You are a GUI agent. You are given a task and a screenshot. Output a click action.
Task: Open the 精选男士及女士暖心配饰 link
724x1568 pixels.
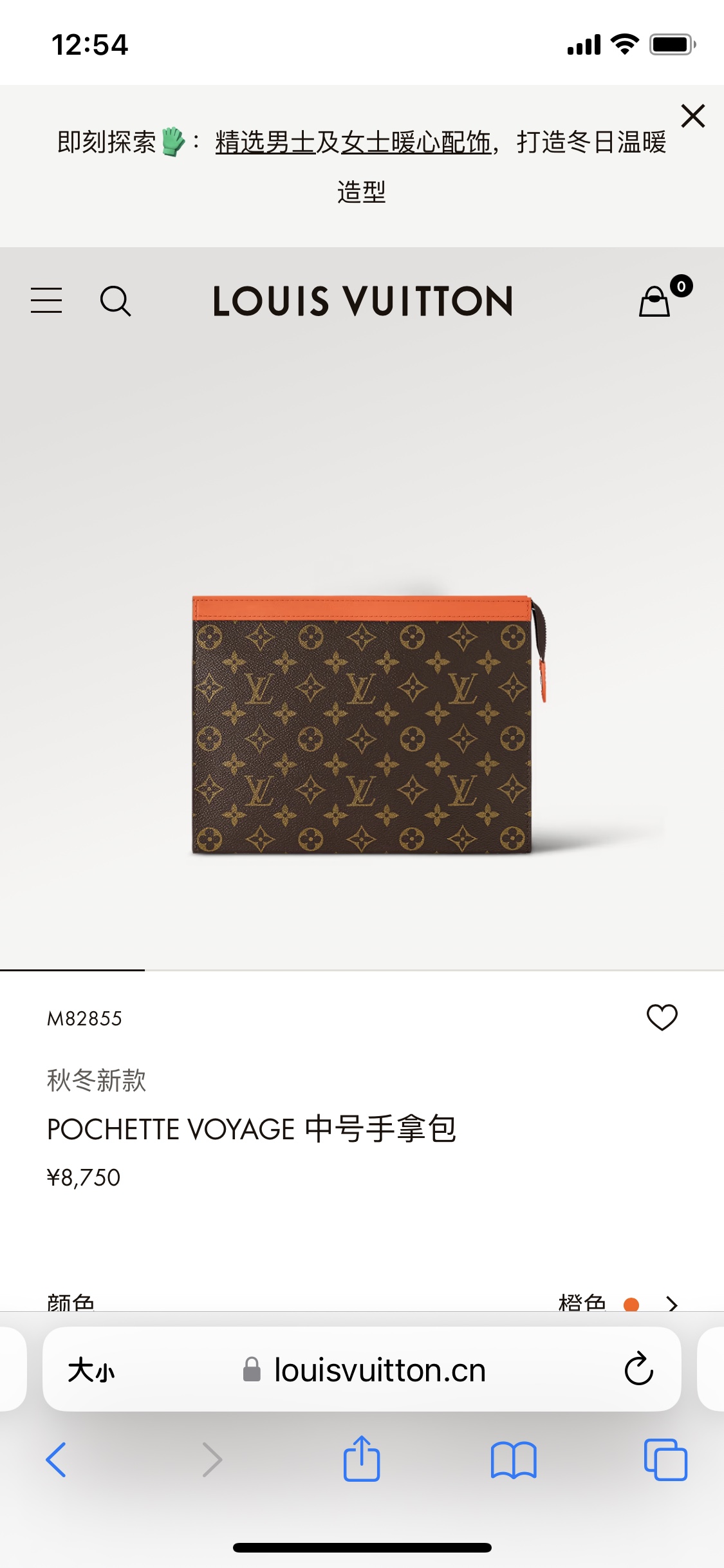point(353,142)
